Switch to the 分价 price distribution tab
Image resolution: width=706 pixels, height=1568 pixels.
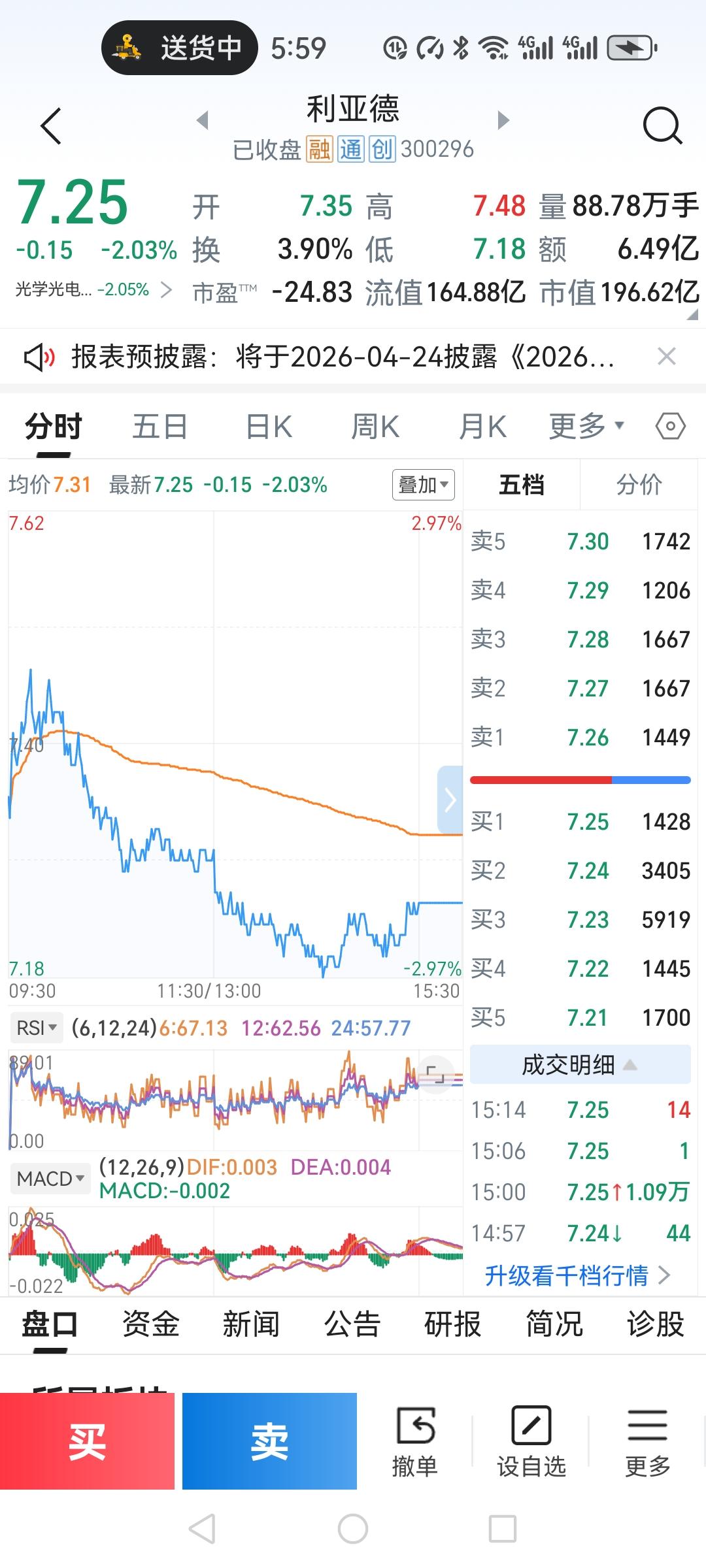tap(639, 485)
